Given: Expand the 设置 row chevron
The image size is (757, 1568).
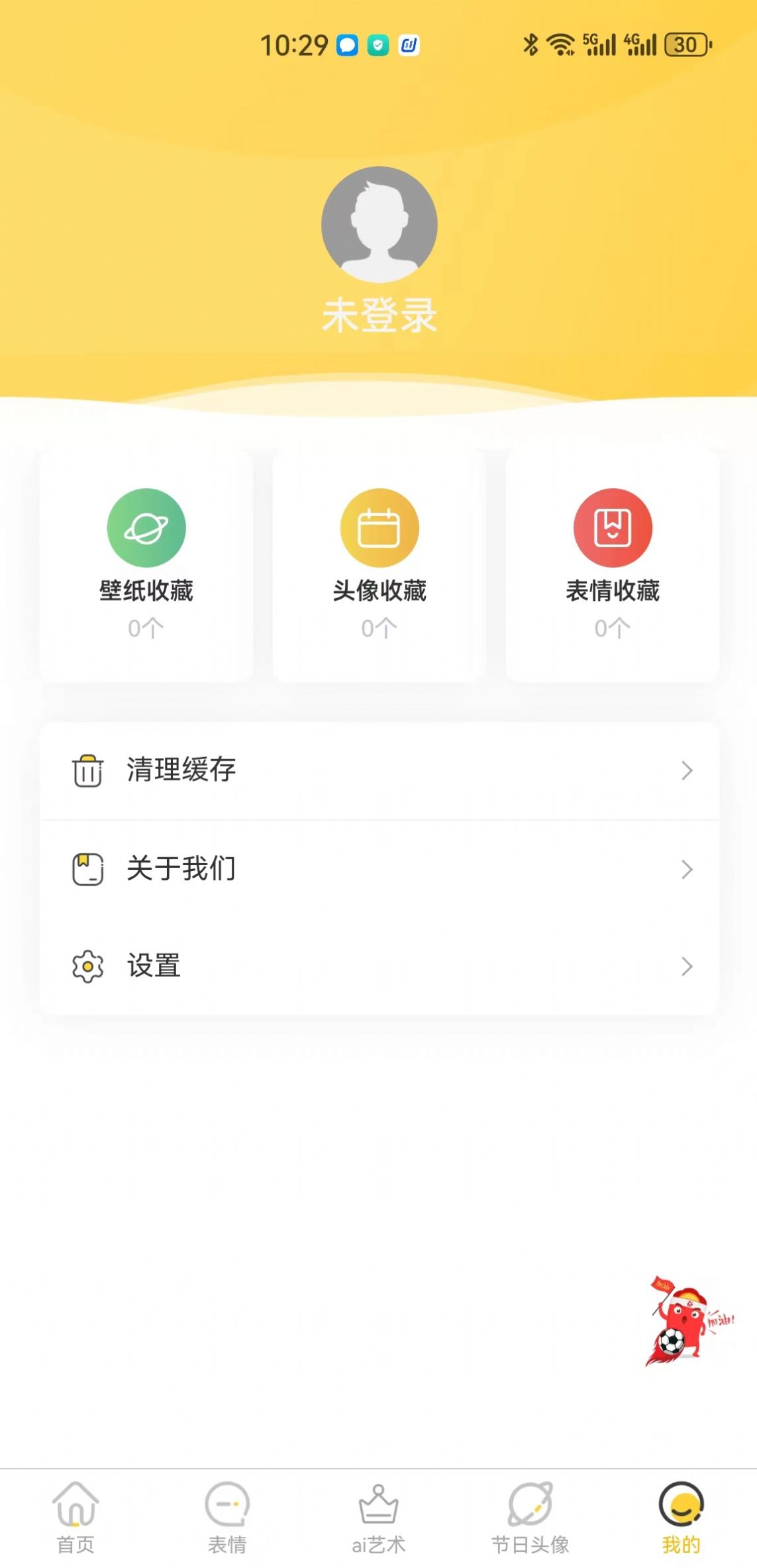Looking at the screenshot, I should click(x=687, y=967).
